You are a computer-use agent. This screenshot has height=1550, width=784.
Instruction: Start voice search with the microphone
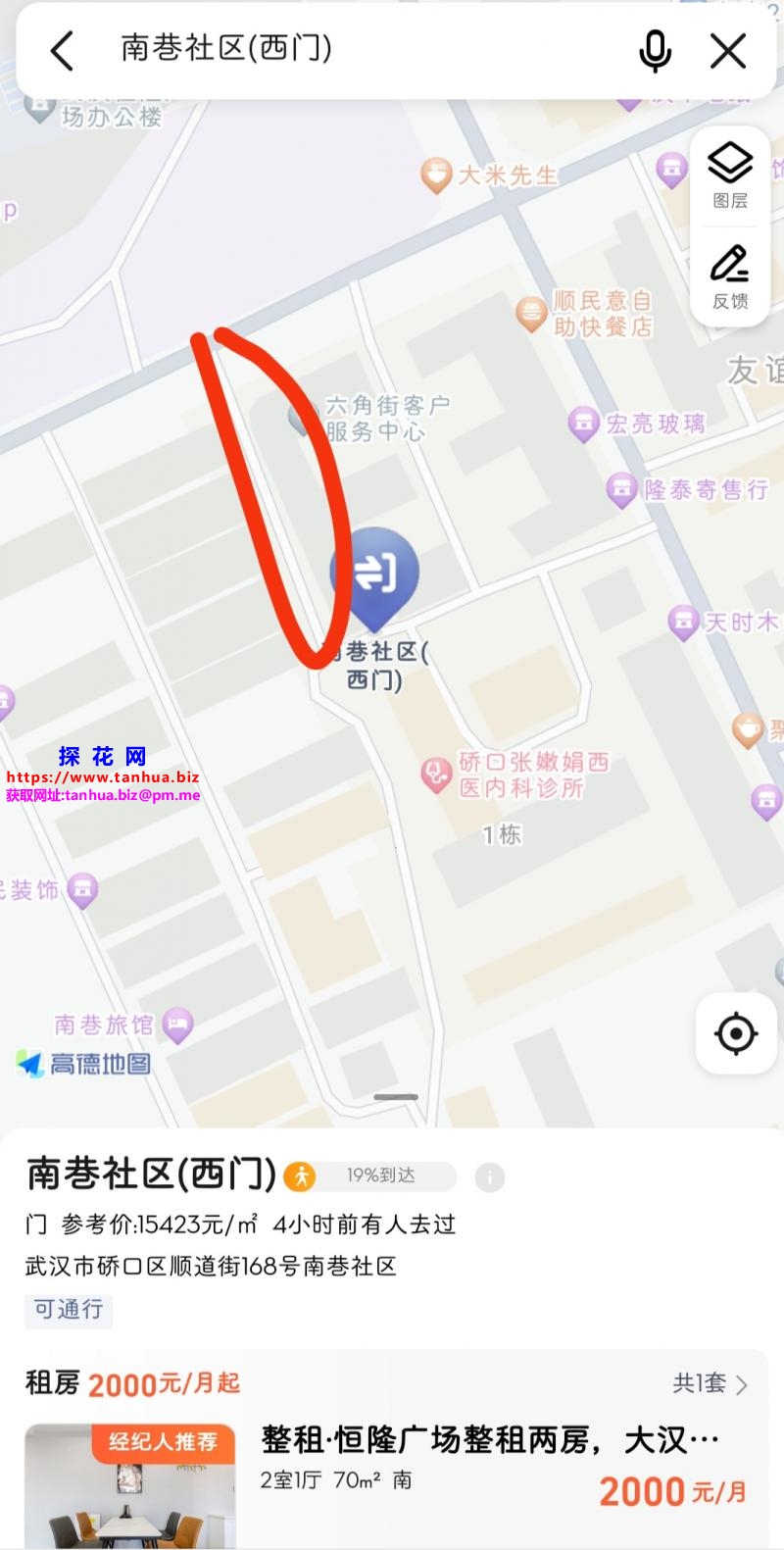tap(655, 51)
